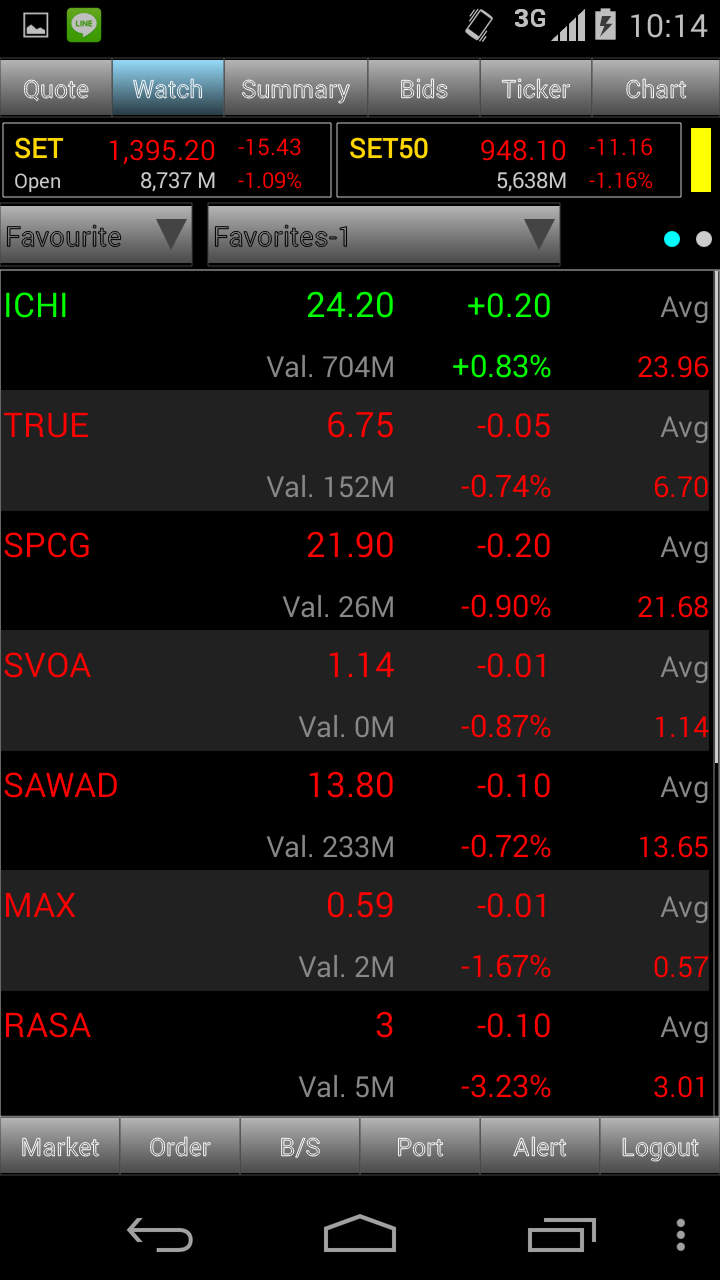Switch to the Chart tab
Image resolution: width=720 pixels, height=1280 pixels.
[656, 89]
